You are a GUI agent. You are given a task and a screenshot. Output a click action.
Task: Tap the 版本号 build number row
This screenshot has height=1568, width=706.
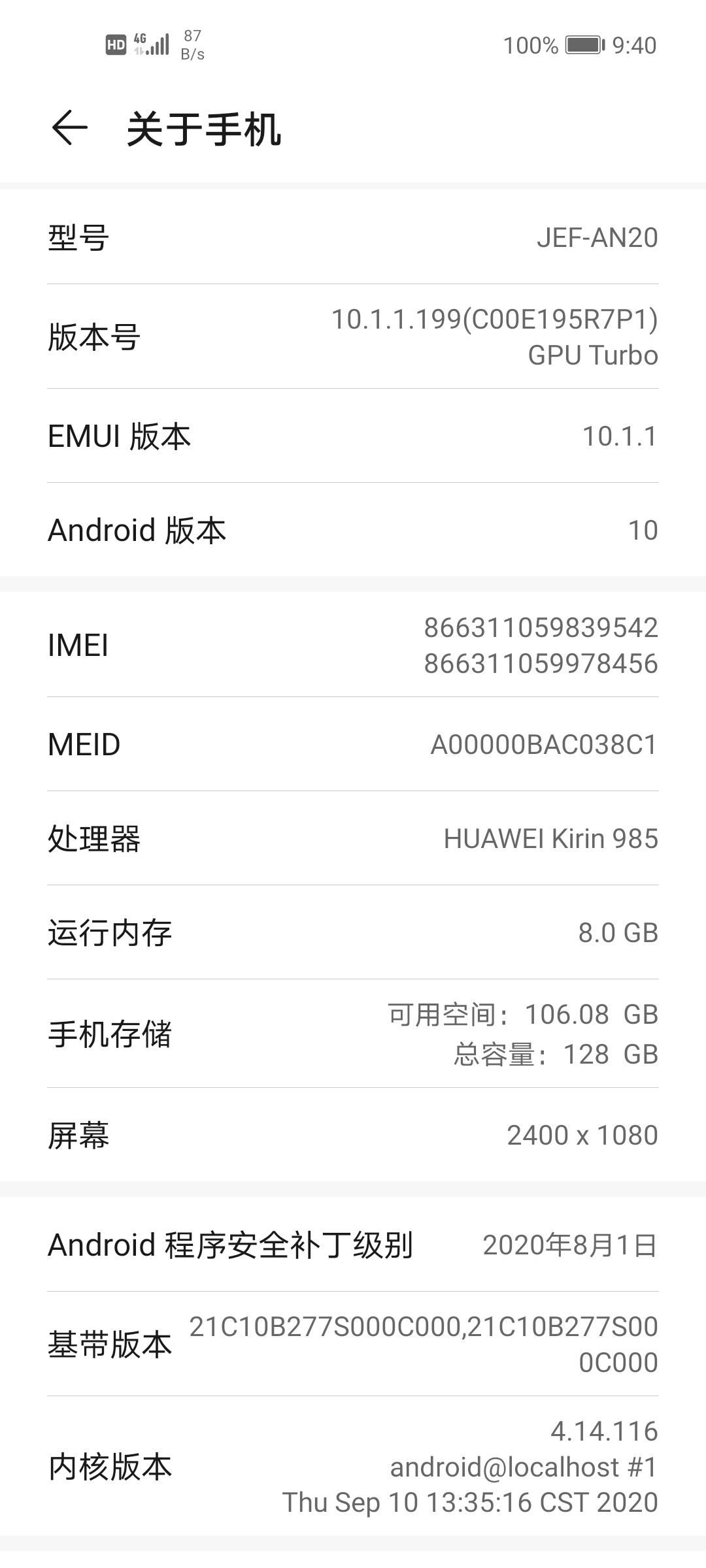[353, 337]
